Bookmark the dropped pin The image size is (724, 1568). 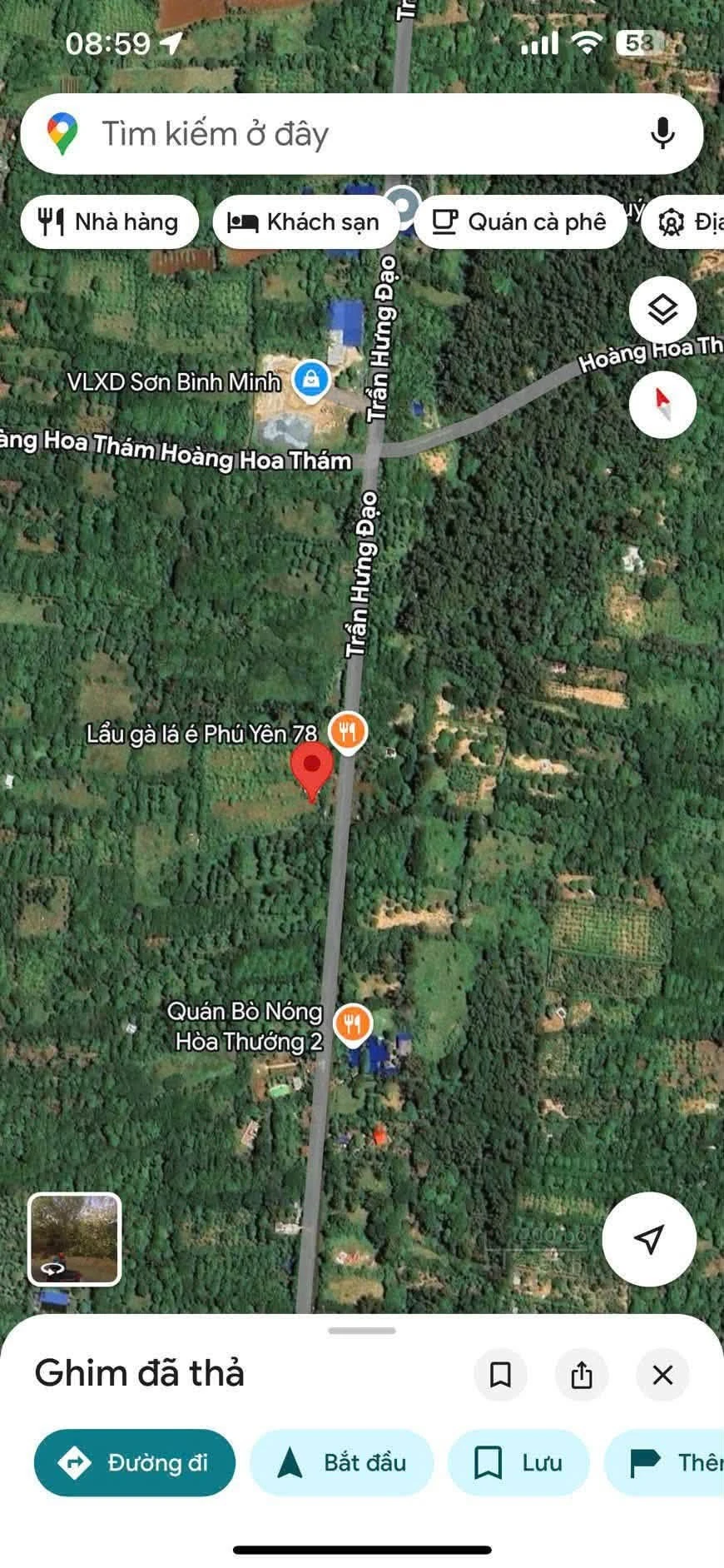(500, 1374)
